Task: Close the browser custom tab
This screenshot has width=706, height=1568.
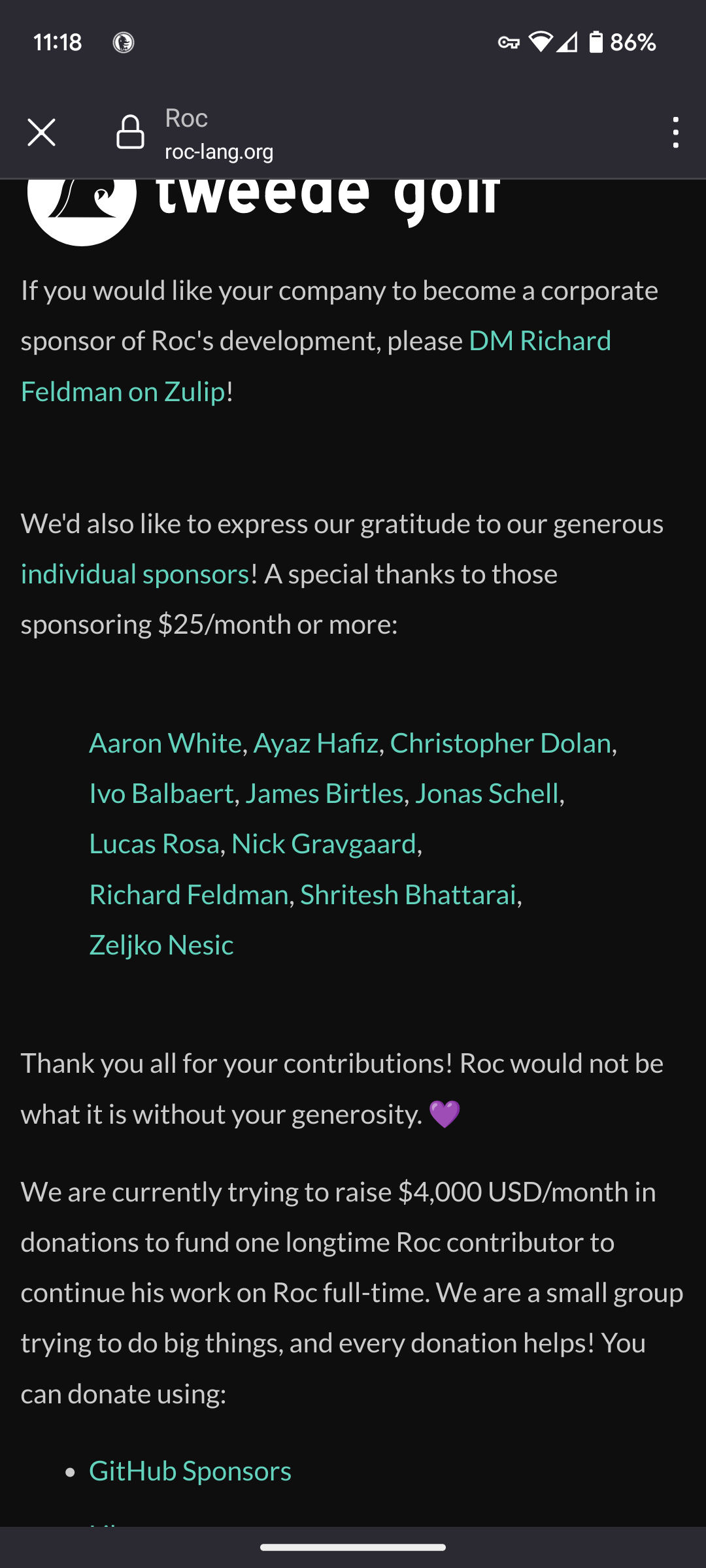Action: [41, 133]
